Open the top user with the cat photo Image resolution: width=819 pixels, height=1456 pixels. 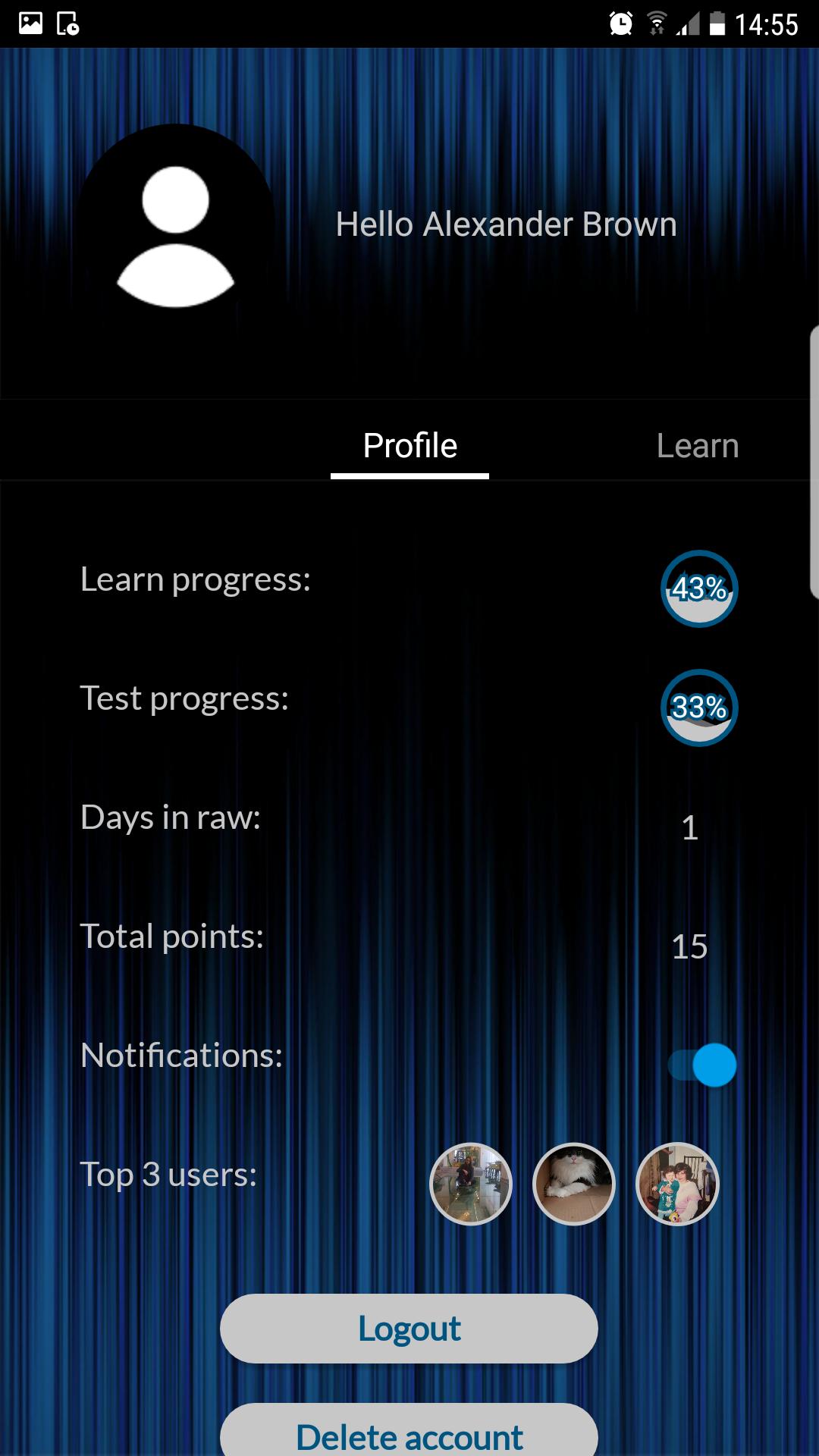pyautogui.click(x=574, y=1184)
